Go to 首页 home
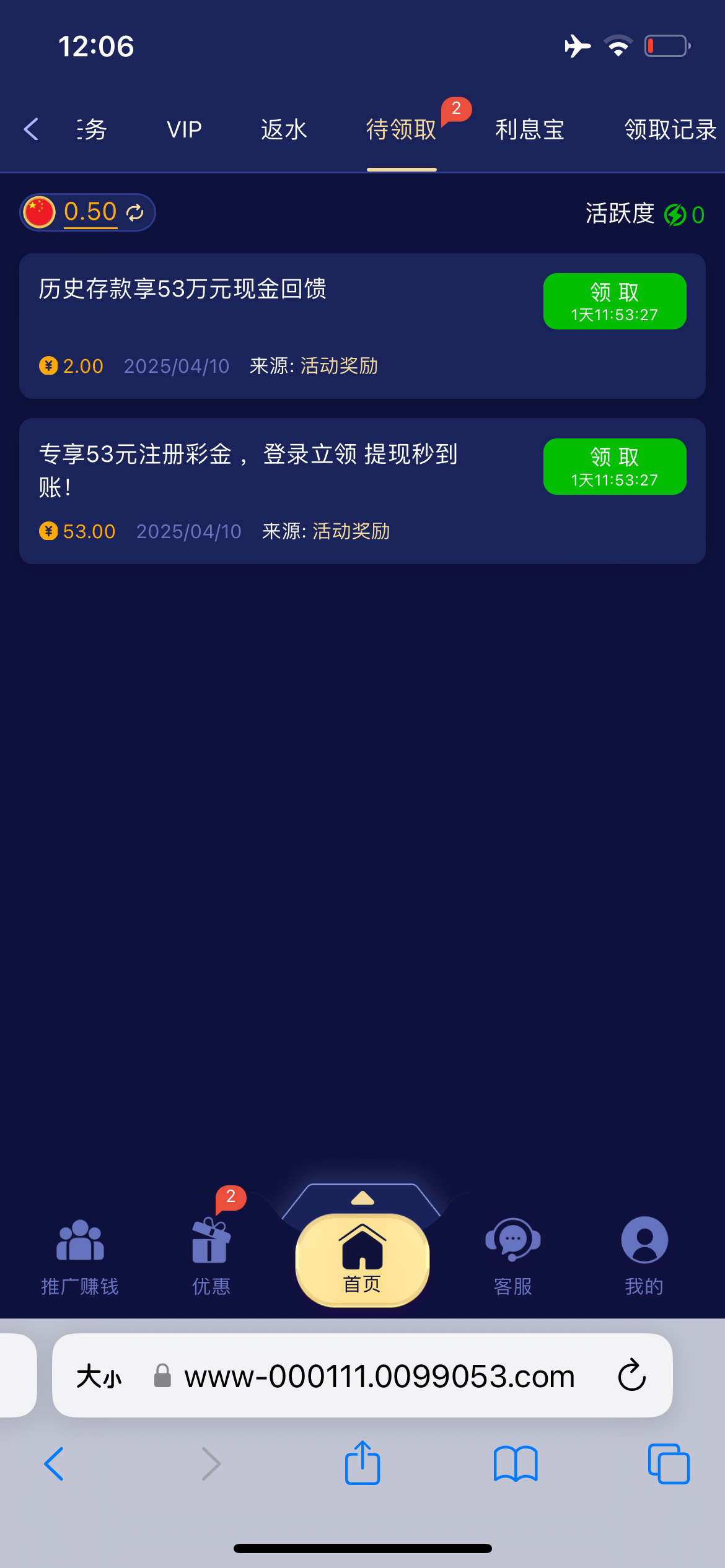725x1568 pixels. coord(362,1260)
